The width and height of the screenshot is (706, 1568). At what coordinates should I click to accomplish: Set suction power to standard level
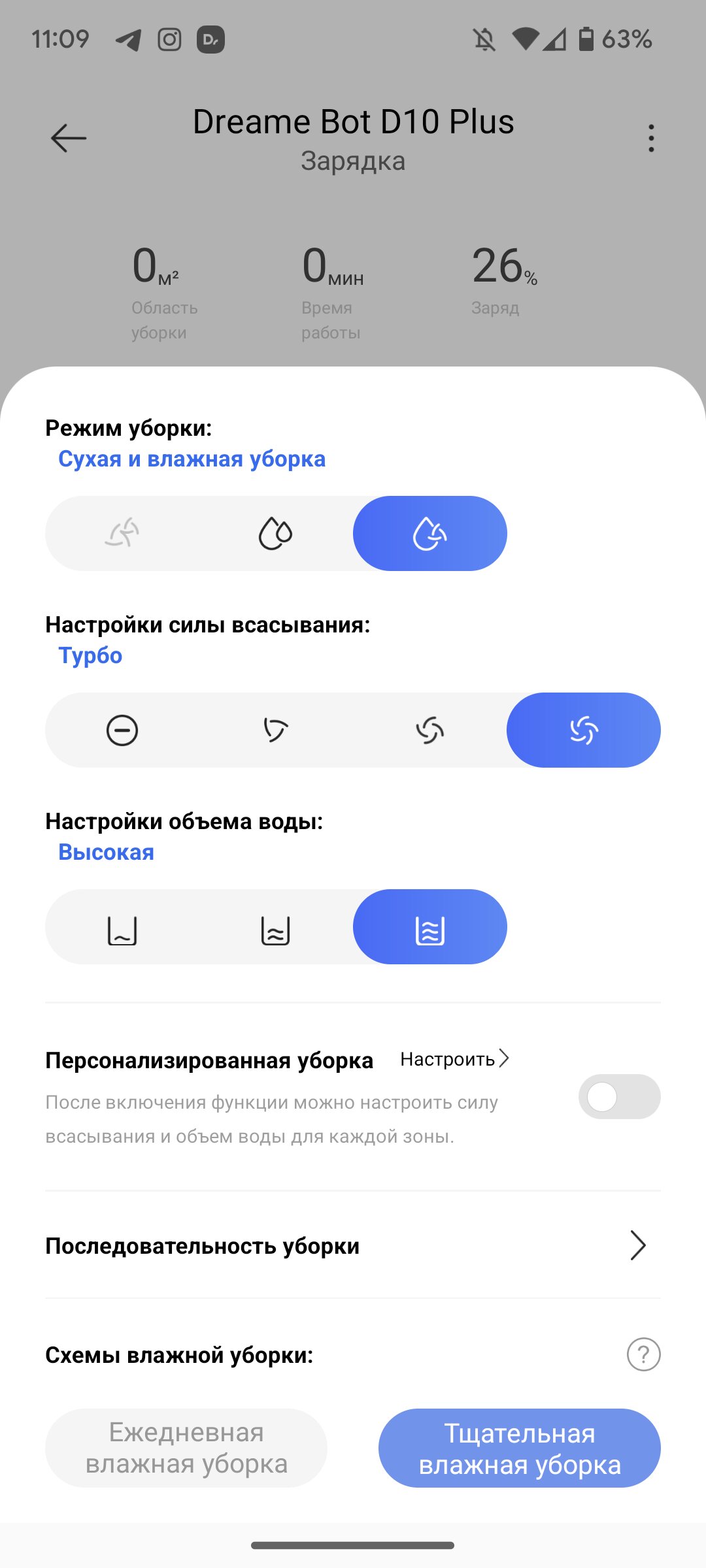[276, 730]
